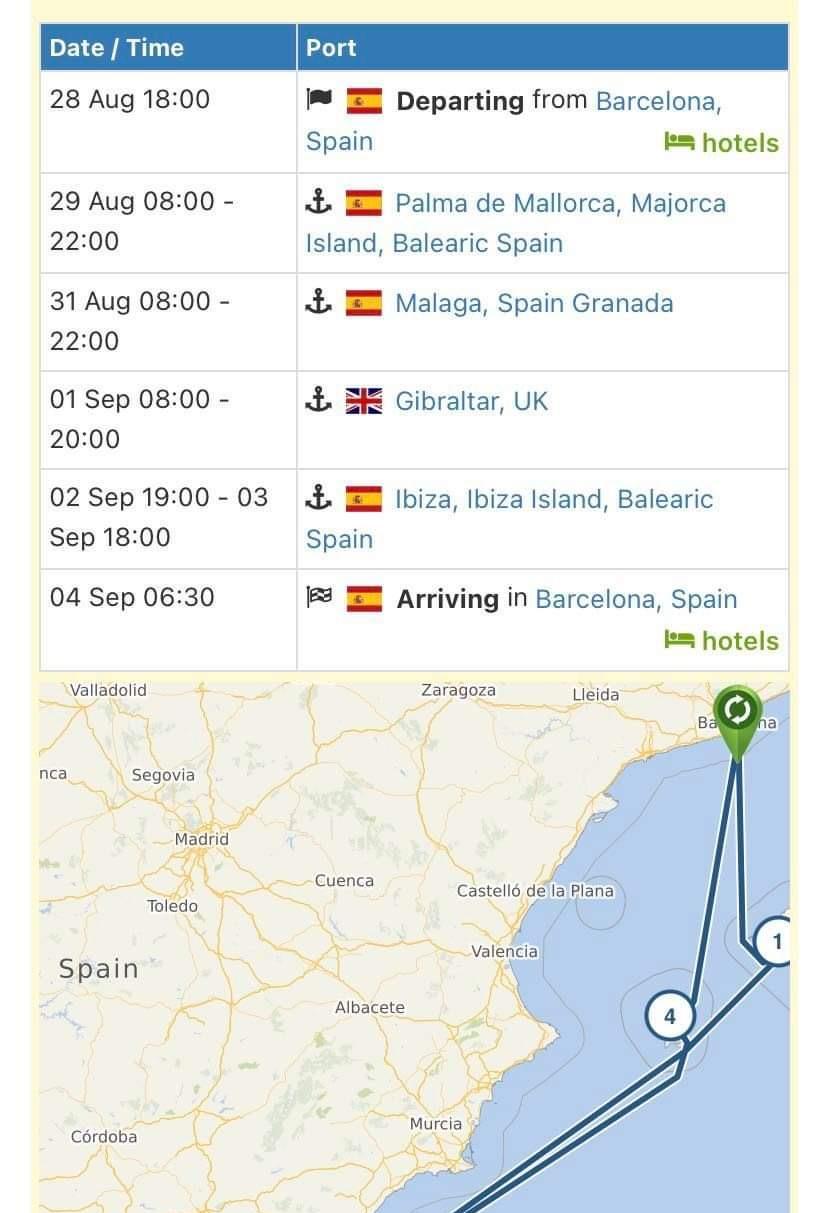View the Ibiza, Ibiza Island port page
828x1213 pixels.
tap(554, 499)
